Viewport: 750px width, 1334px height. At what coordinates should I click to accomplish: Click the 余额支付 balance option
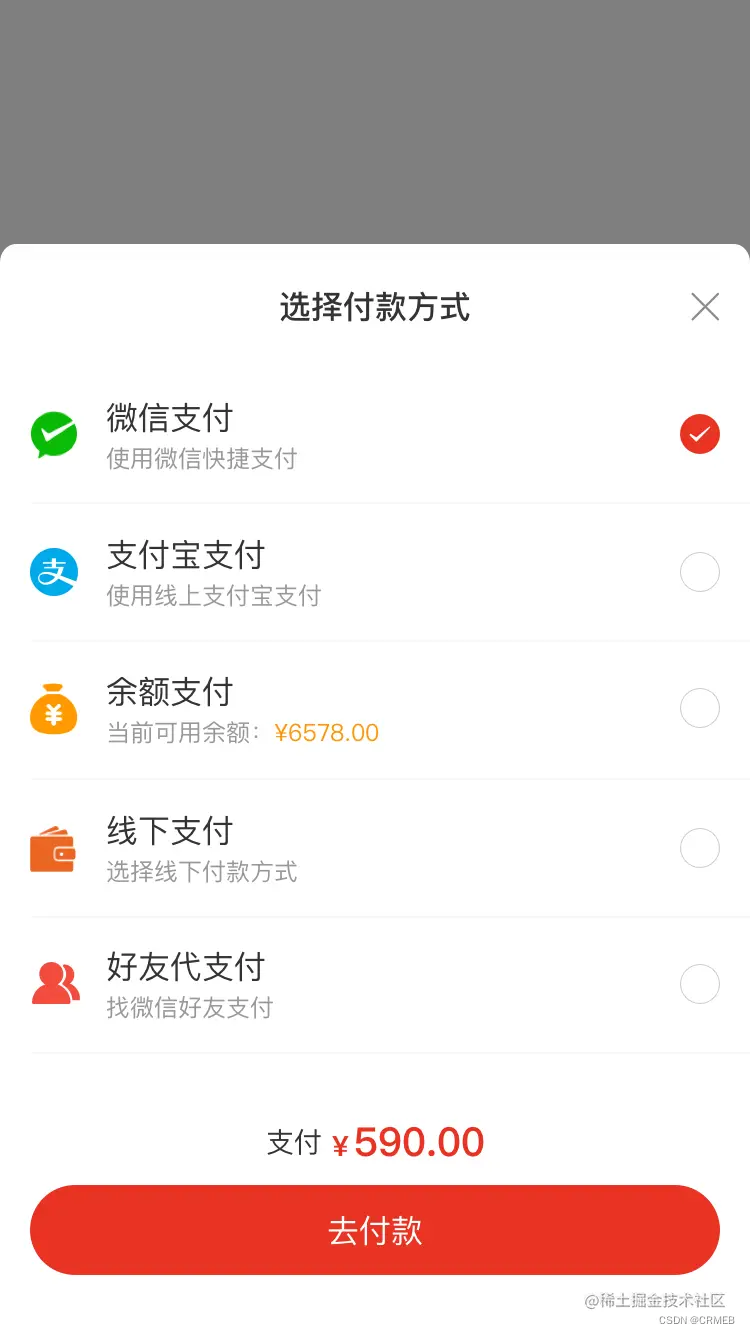pyautogui.click(x=169, y=692)
